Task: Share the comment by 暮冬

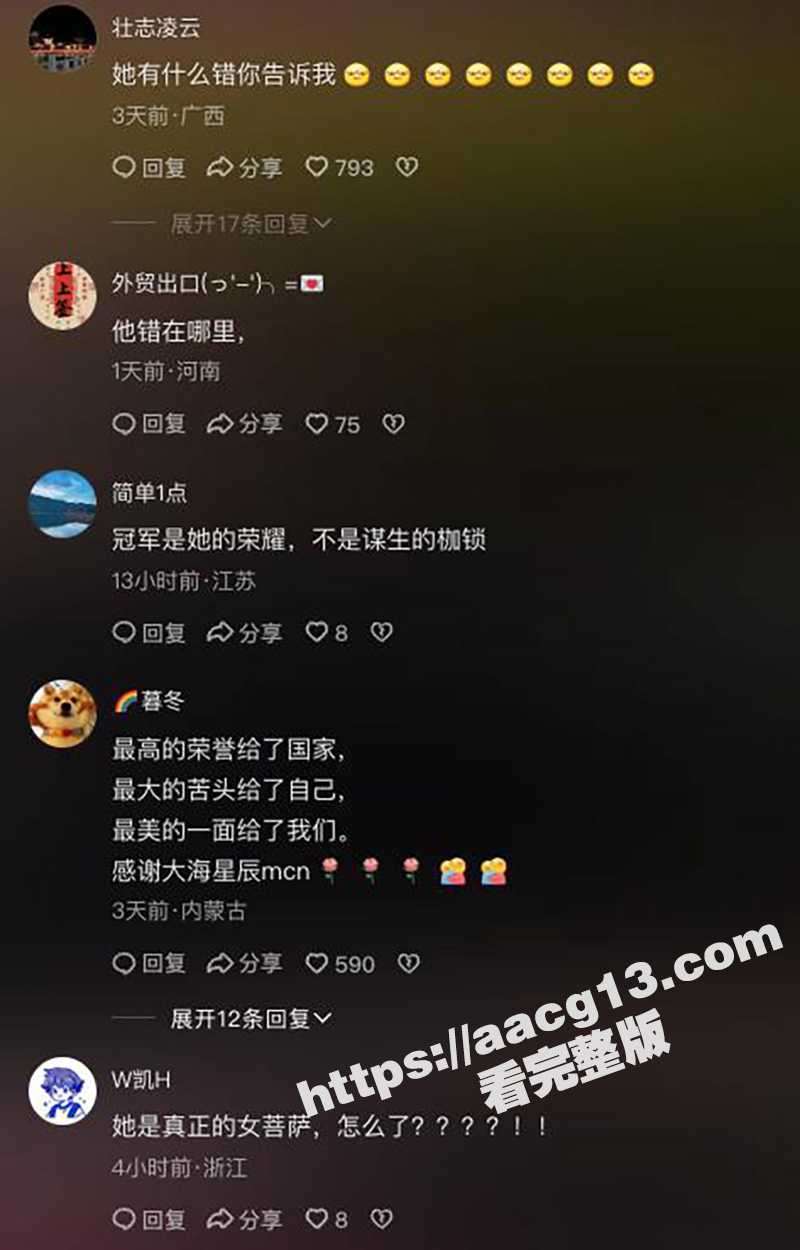Action: [x=244, y=964]
